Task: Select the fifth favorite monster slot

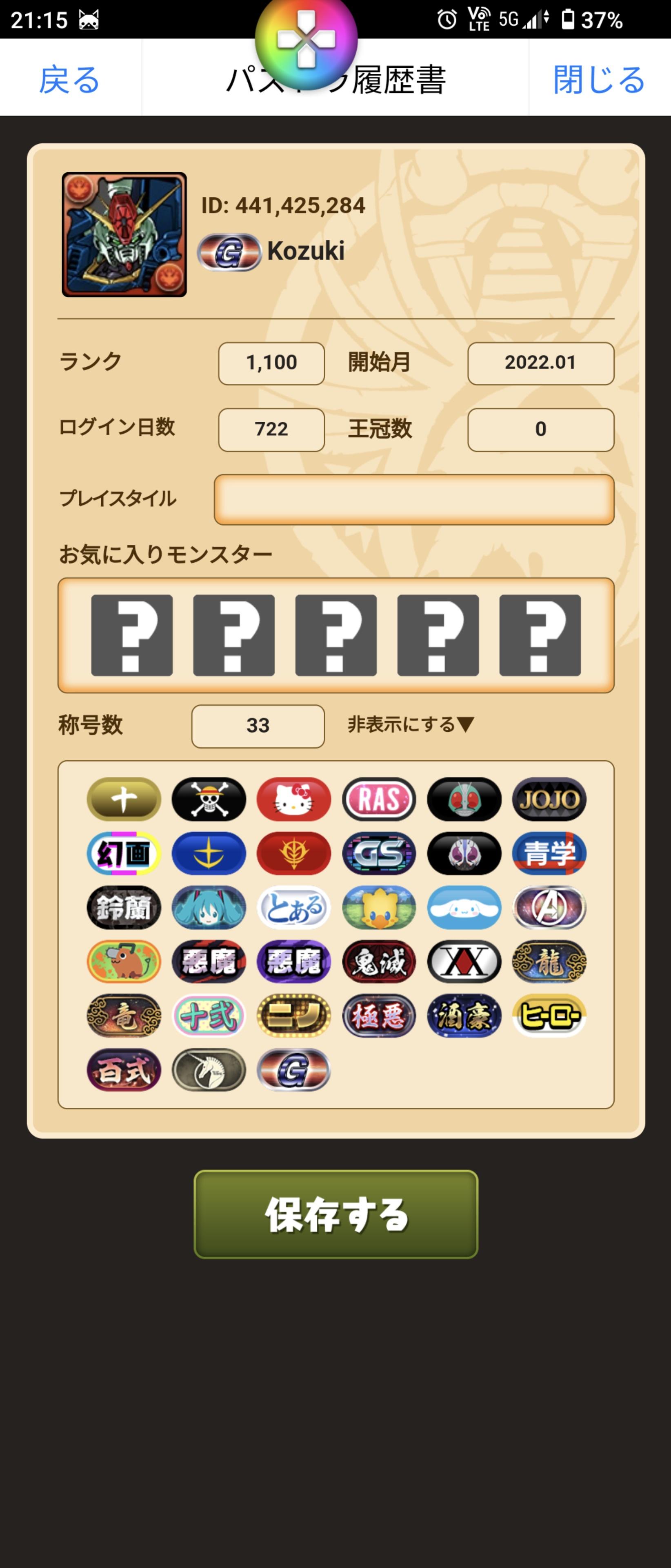Action: [540, 635]
